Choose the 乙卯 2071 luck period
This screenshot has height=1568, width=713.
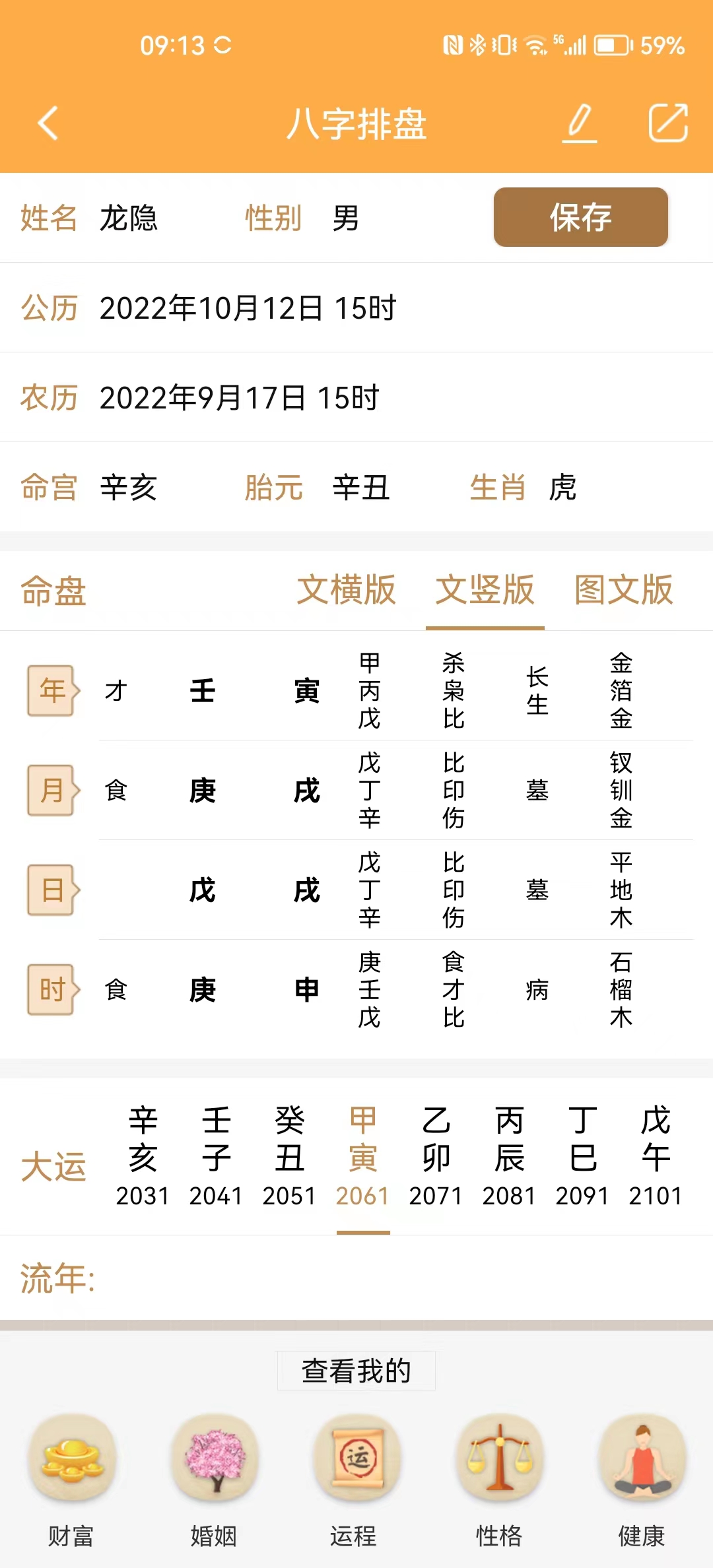[x=436, y=1157]
